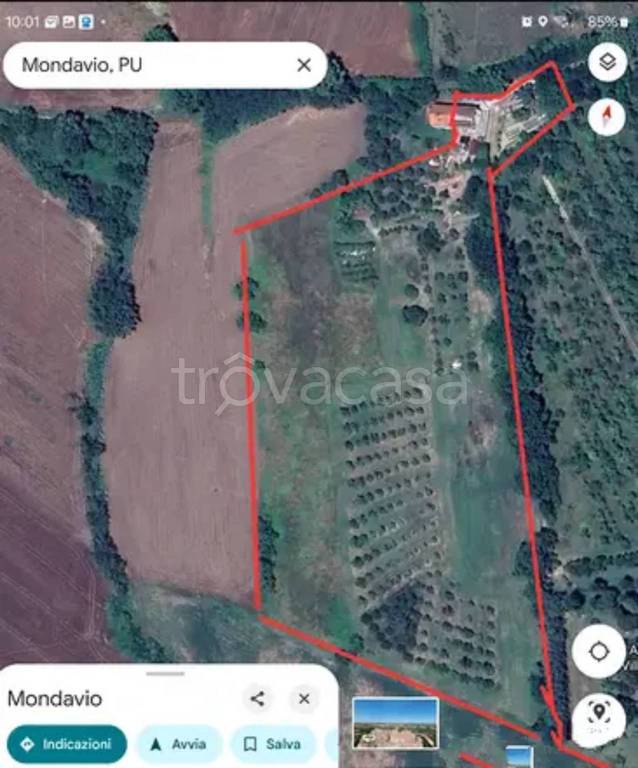Image resolution: width=638 pixels, height=768 pixels.
Task: Tap the compass to reorient the map
Action: pyautogui.click(x=606, y=118)
